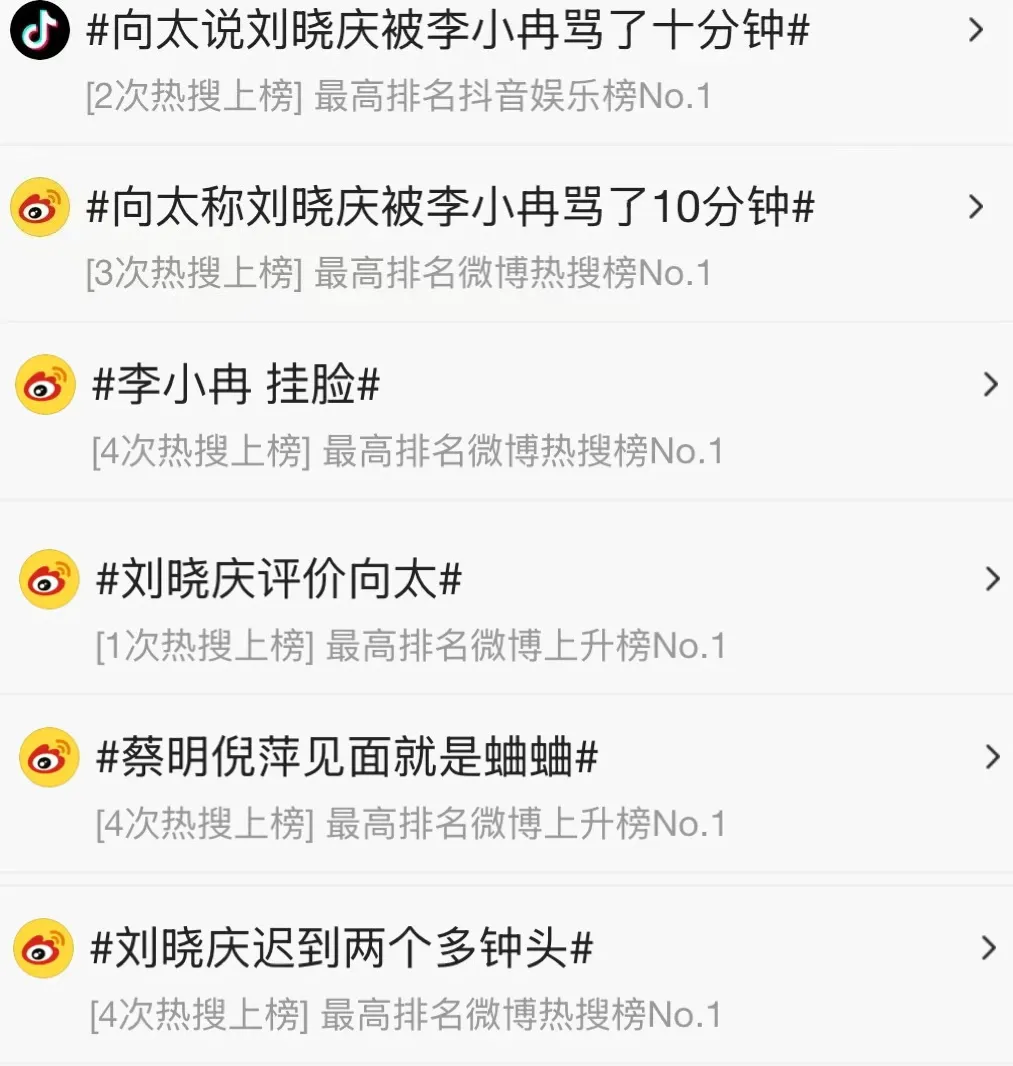
Task: View the 李小冉 挂脸 hot search entry
Action: (x=236, y=385)
